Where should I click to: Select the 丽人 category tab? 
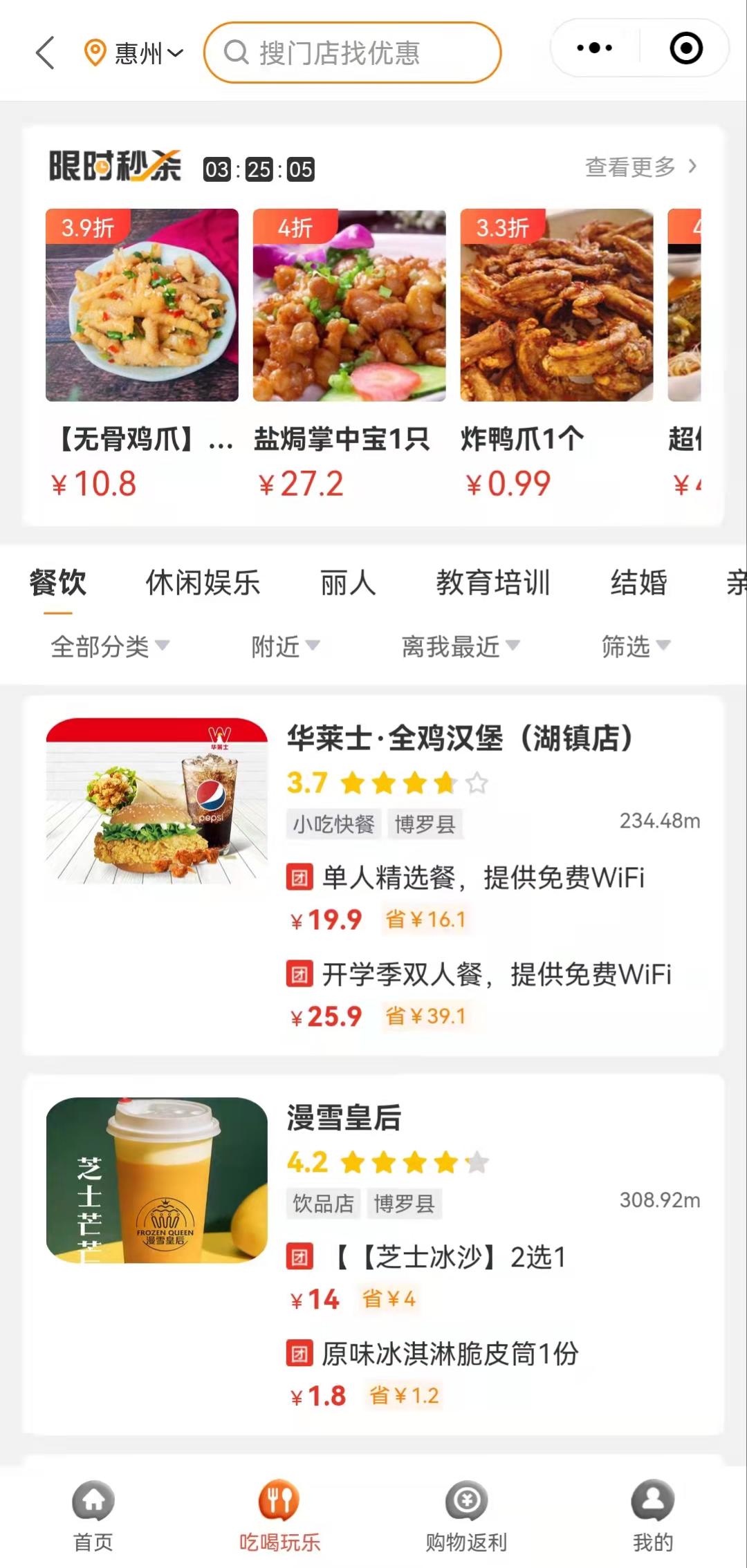348,582
